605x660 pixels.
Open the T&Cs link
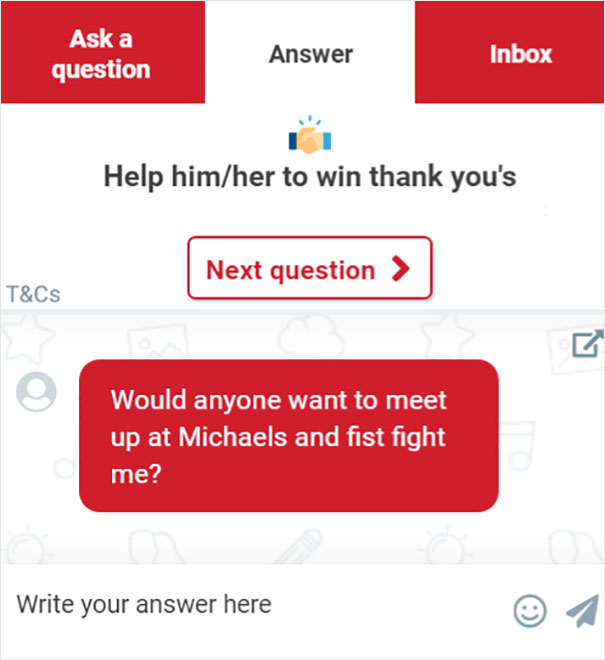(33, 295)
